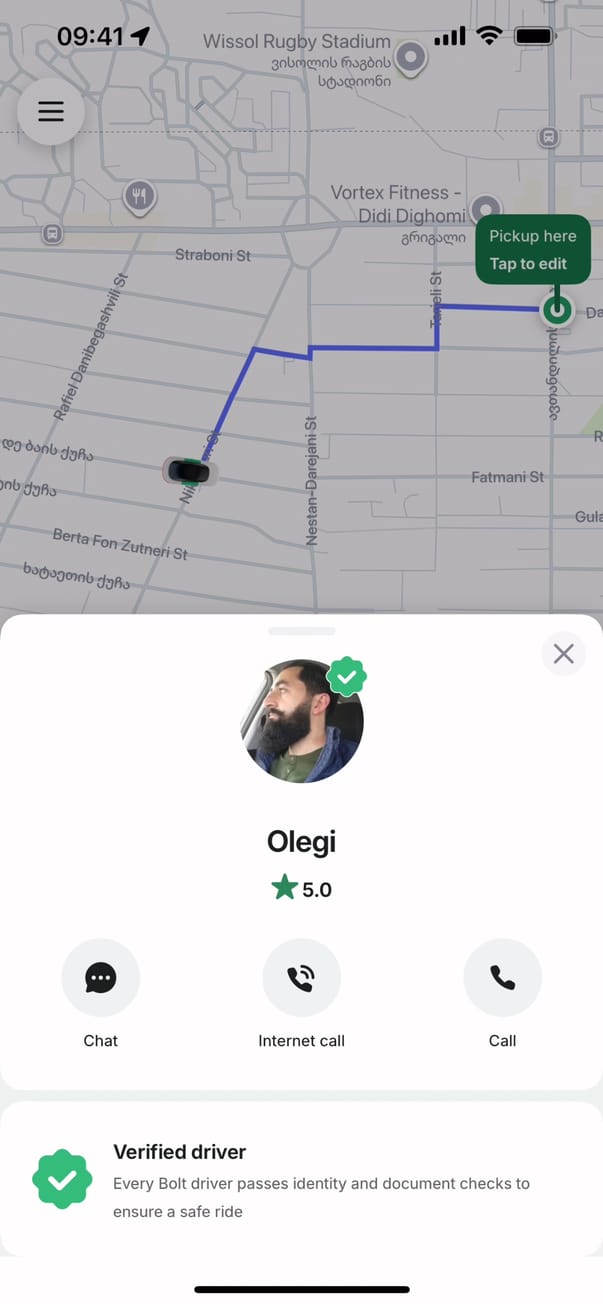Select the car marker on the map
Viewport: 603px width, 1304px height.
[x=189, y=471]
